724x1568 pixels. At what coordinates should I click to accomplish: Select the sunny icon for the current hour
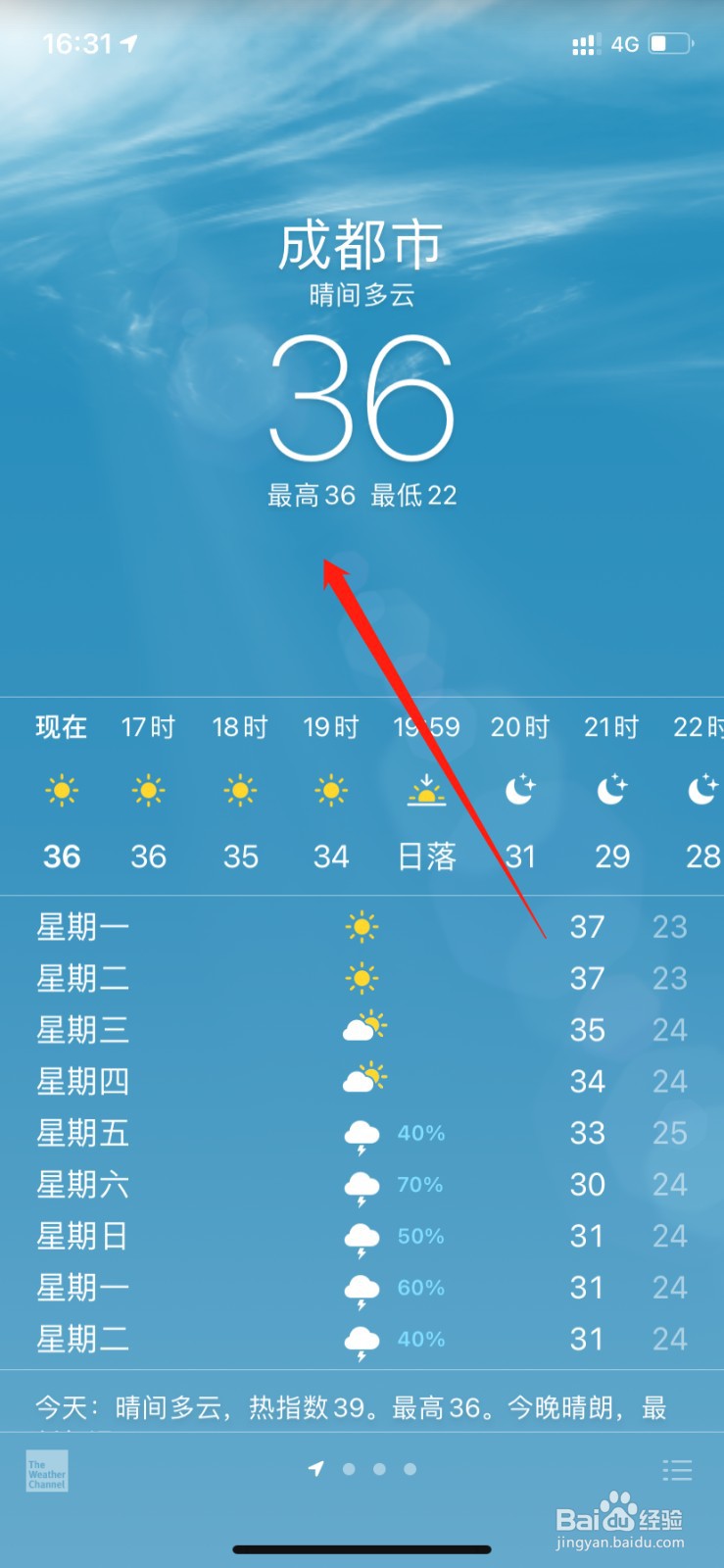pos(62,790)
